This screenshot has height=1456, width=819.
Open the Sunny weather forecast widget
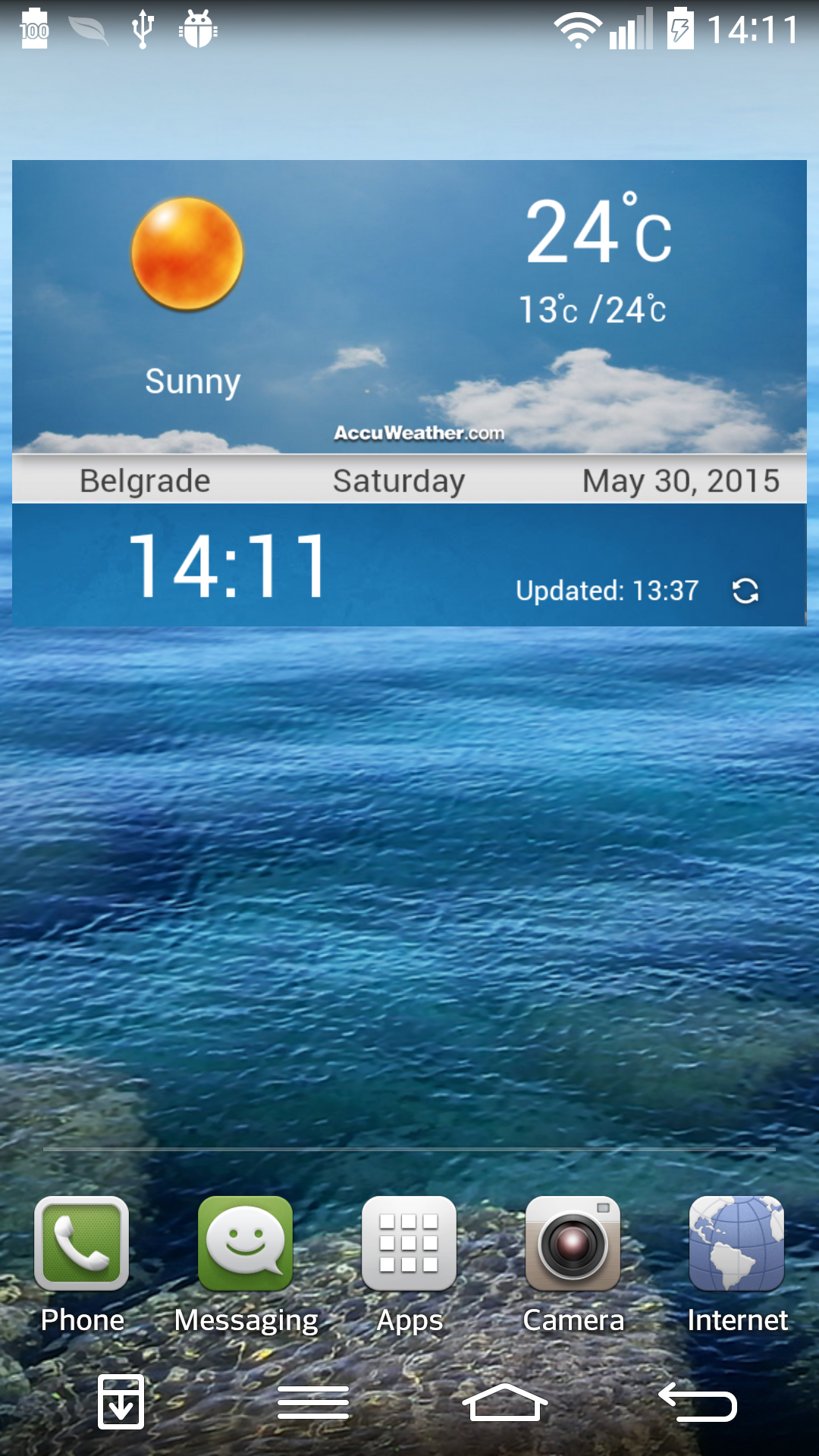409,307
